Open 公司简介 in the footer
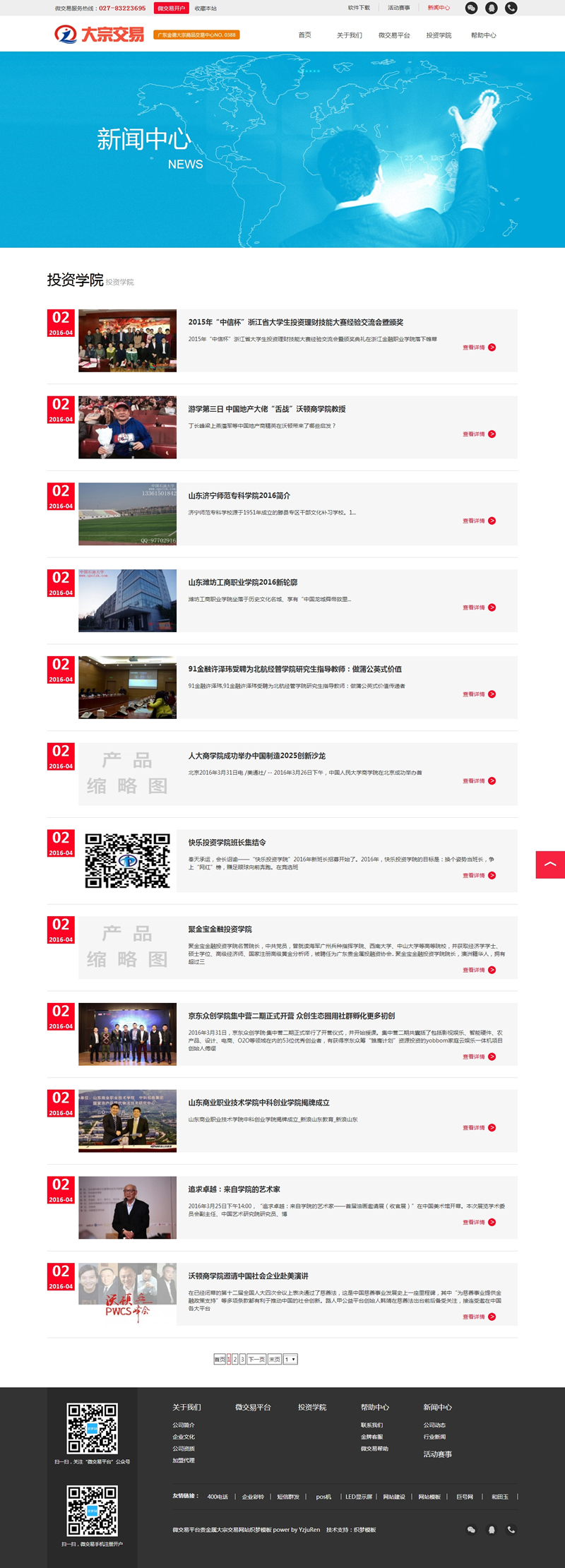The height and width of the screenshot is (1568, 565). pyautogui.click(x=184, y=1425)
